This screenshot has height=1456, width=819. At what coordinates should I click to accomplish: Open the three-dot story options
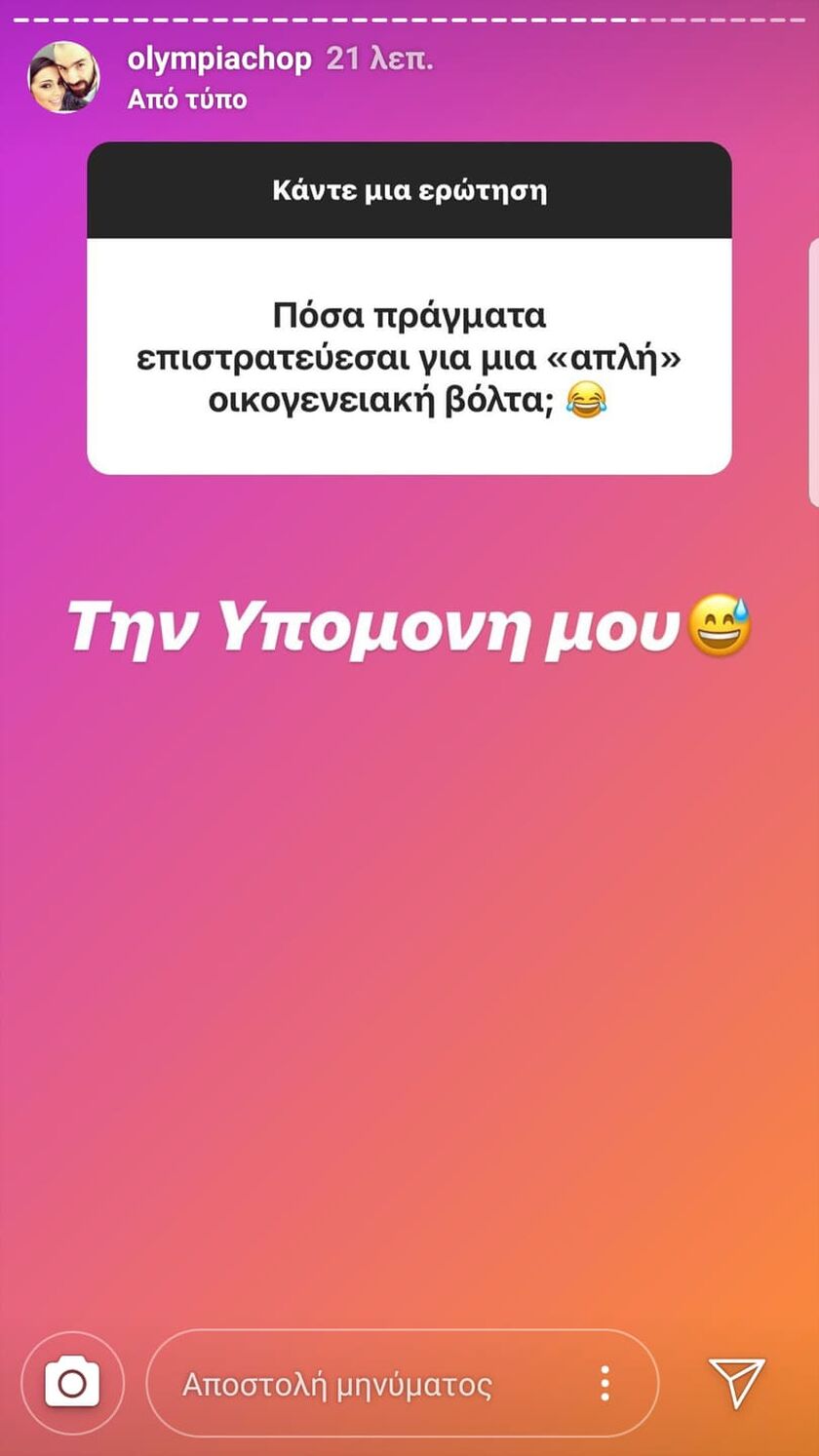[x=605, y=1383]
